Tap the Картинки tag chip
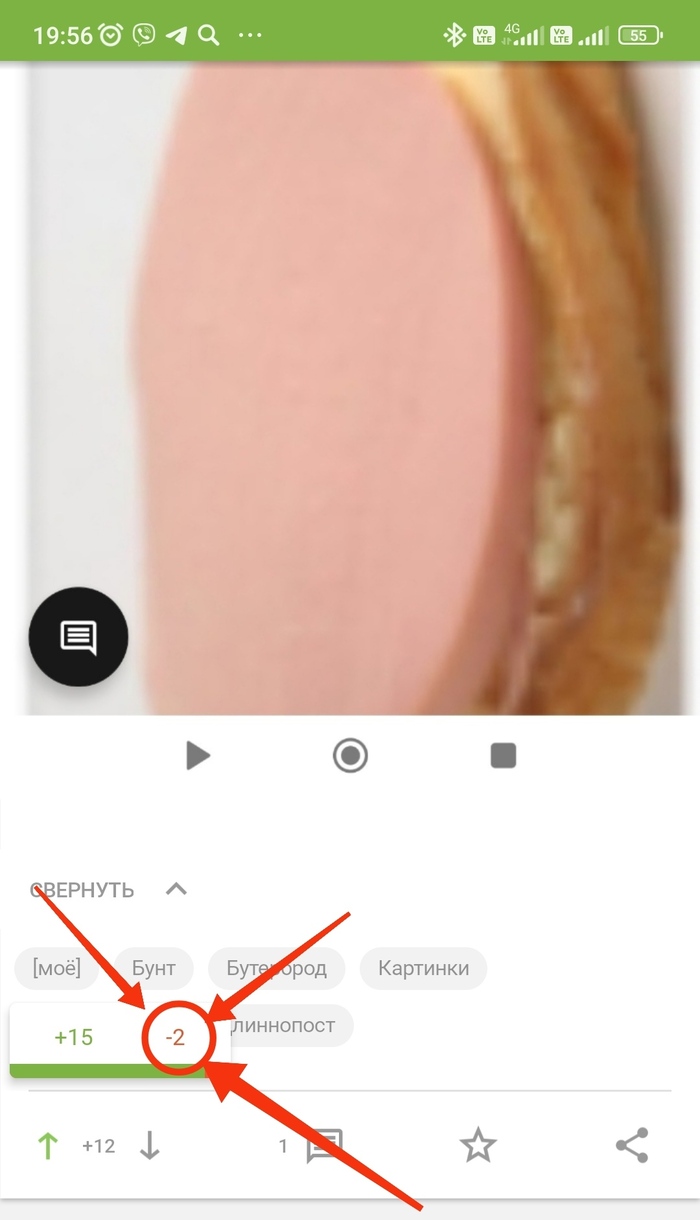Screen dimensions: 700x1220 (424, 968)
